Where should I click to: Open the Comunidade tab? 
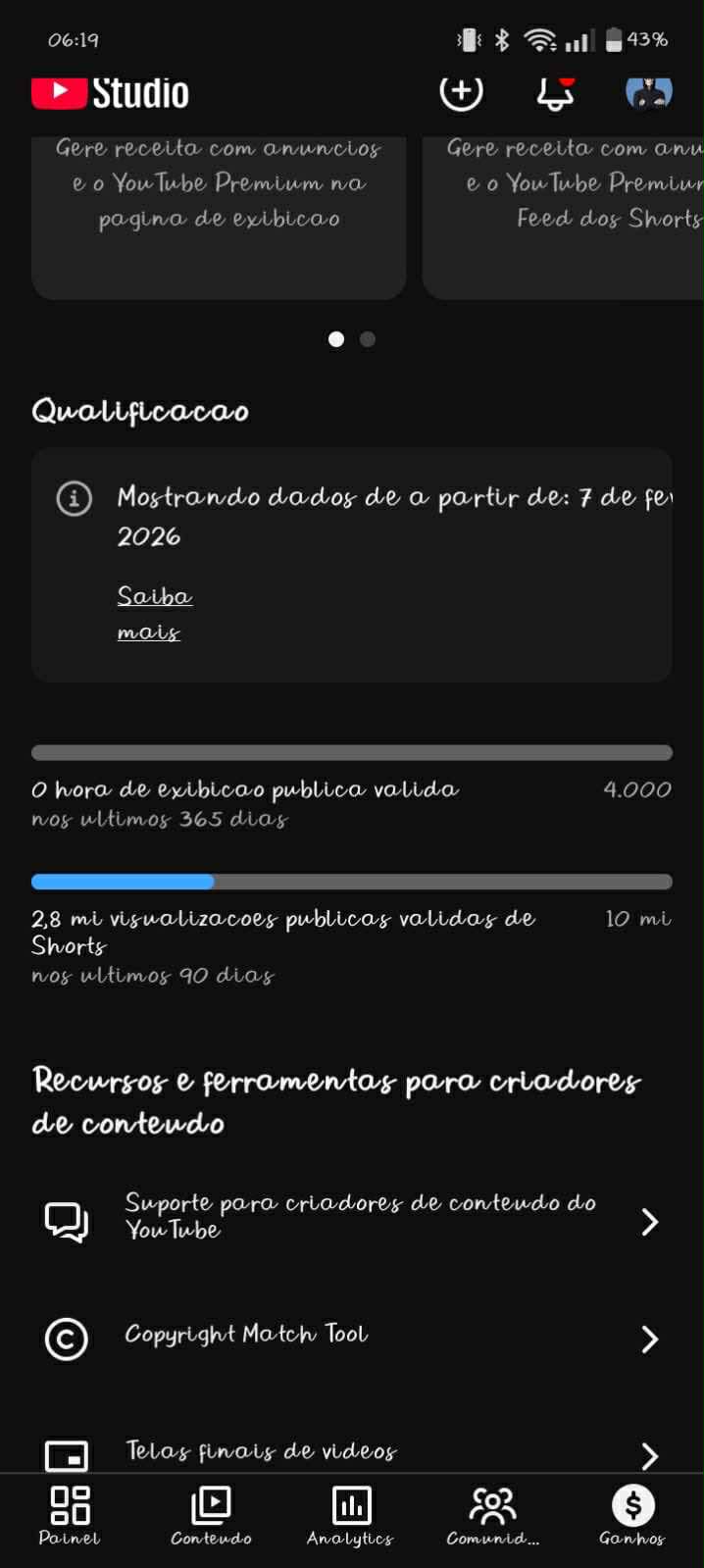pos(492,1515)
